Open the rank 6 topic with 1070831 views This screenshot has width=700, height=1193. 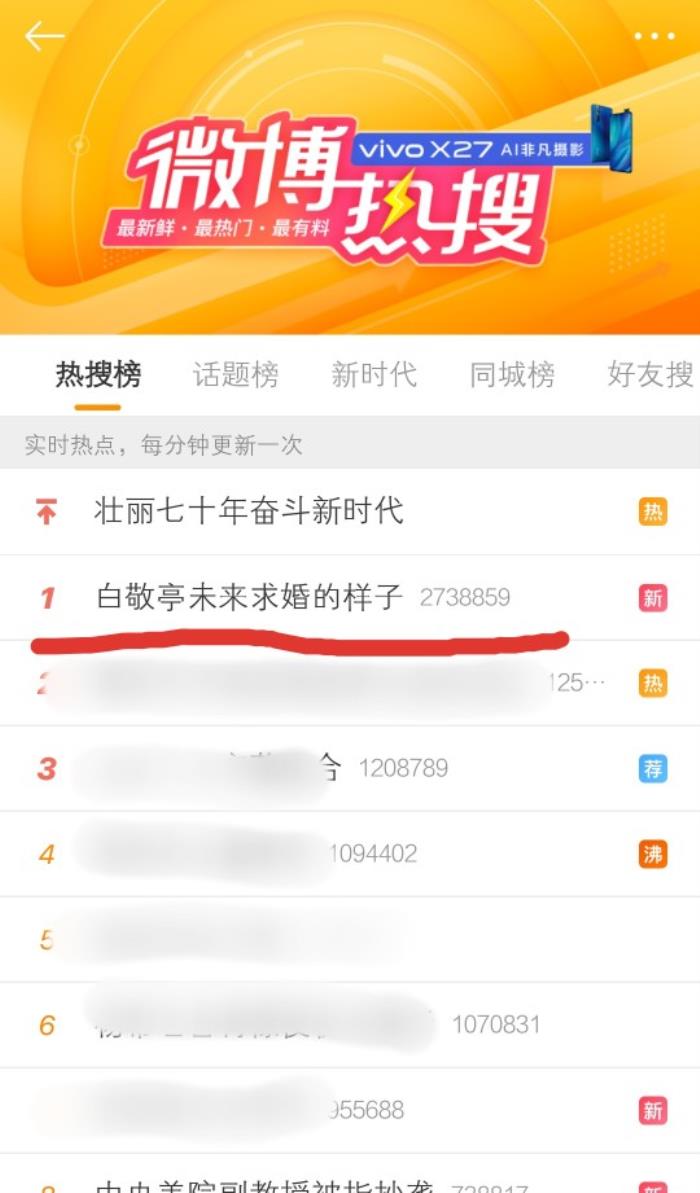click(x=300, y=1025)
